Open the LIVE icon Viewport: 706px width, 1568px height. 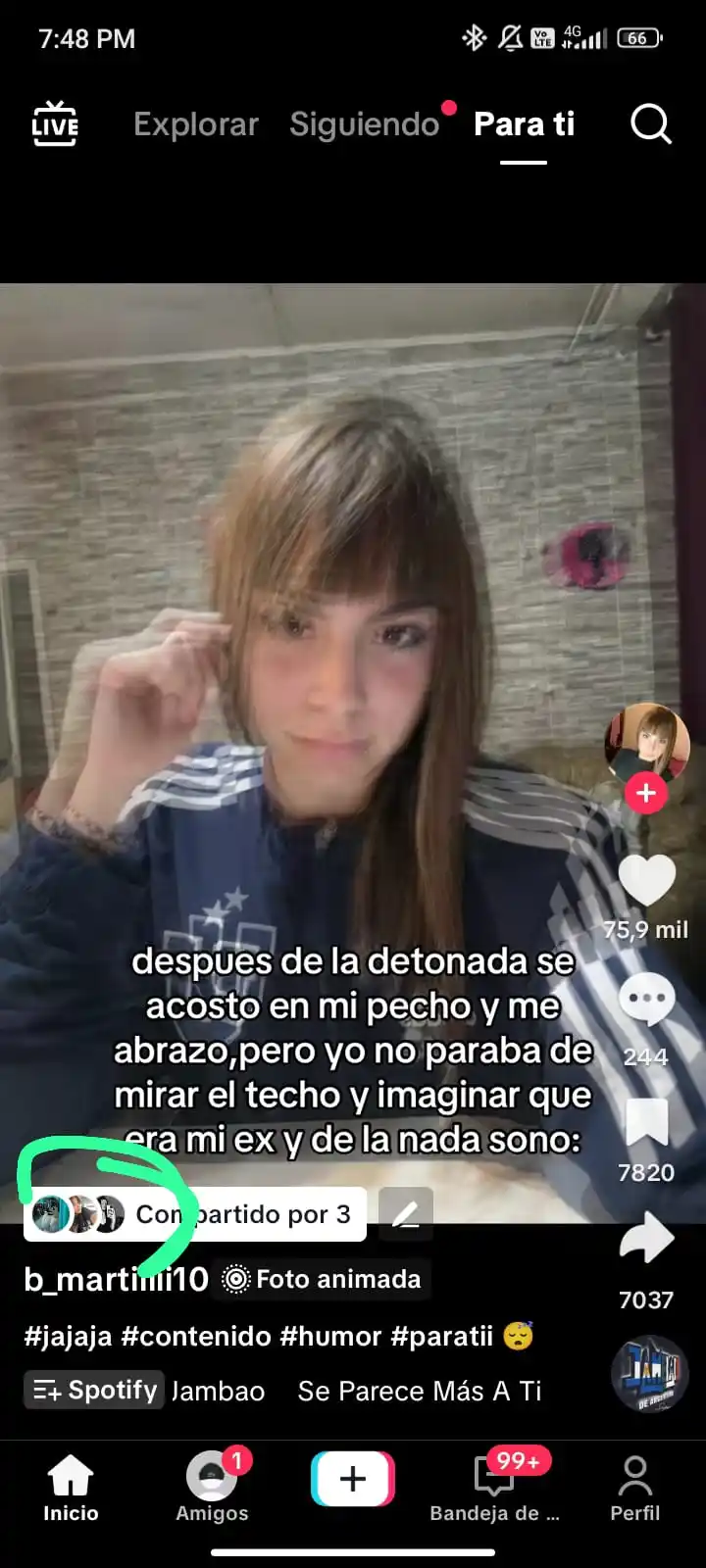coord(55,124)
